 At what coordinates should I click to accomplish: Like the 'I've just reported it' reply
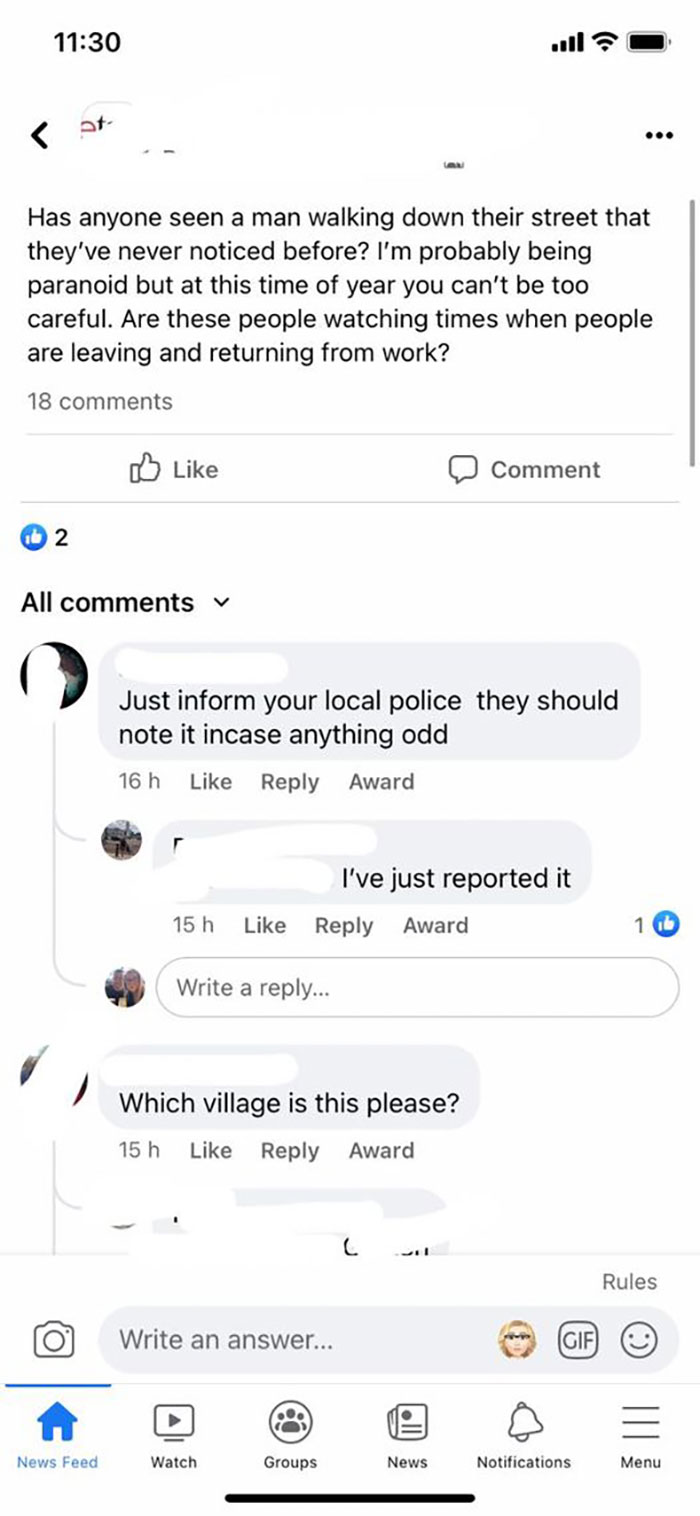[x=264, y=926]
